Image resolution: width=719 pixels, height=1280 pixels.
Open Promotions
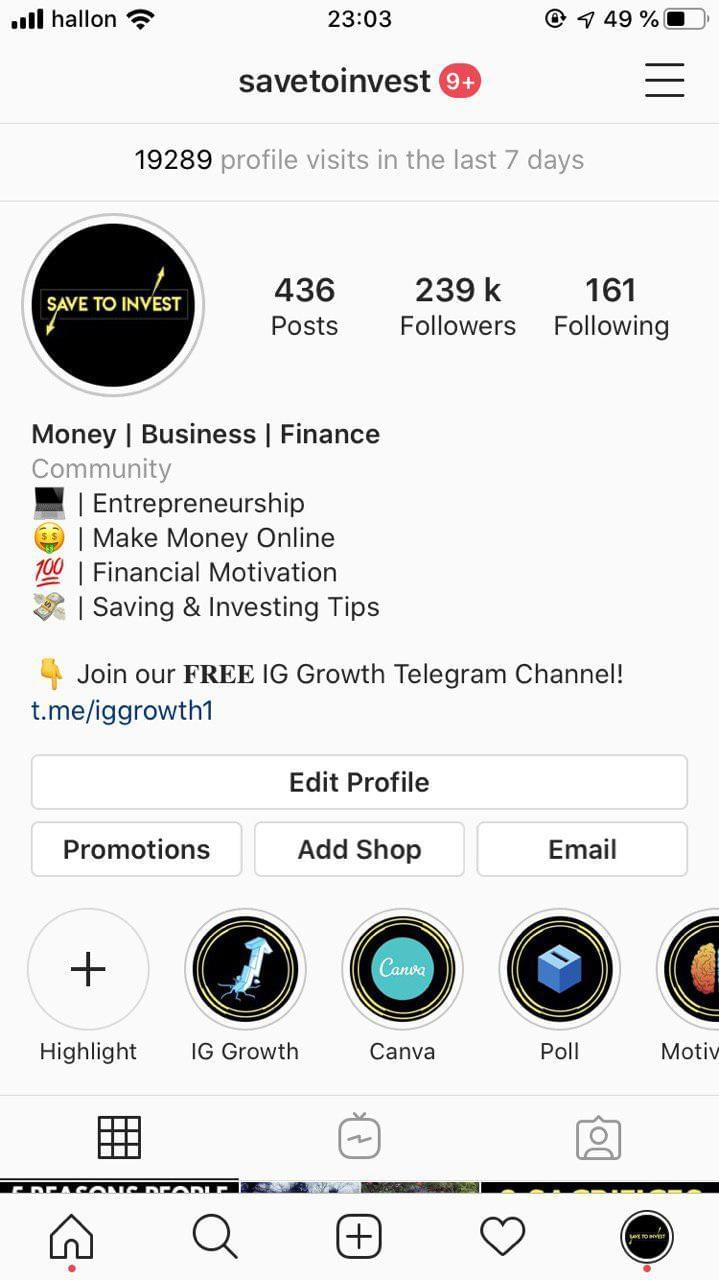(x=136, y=849)
